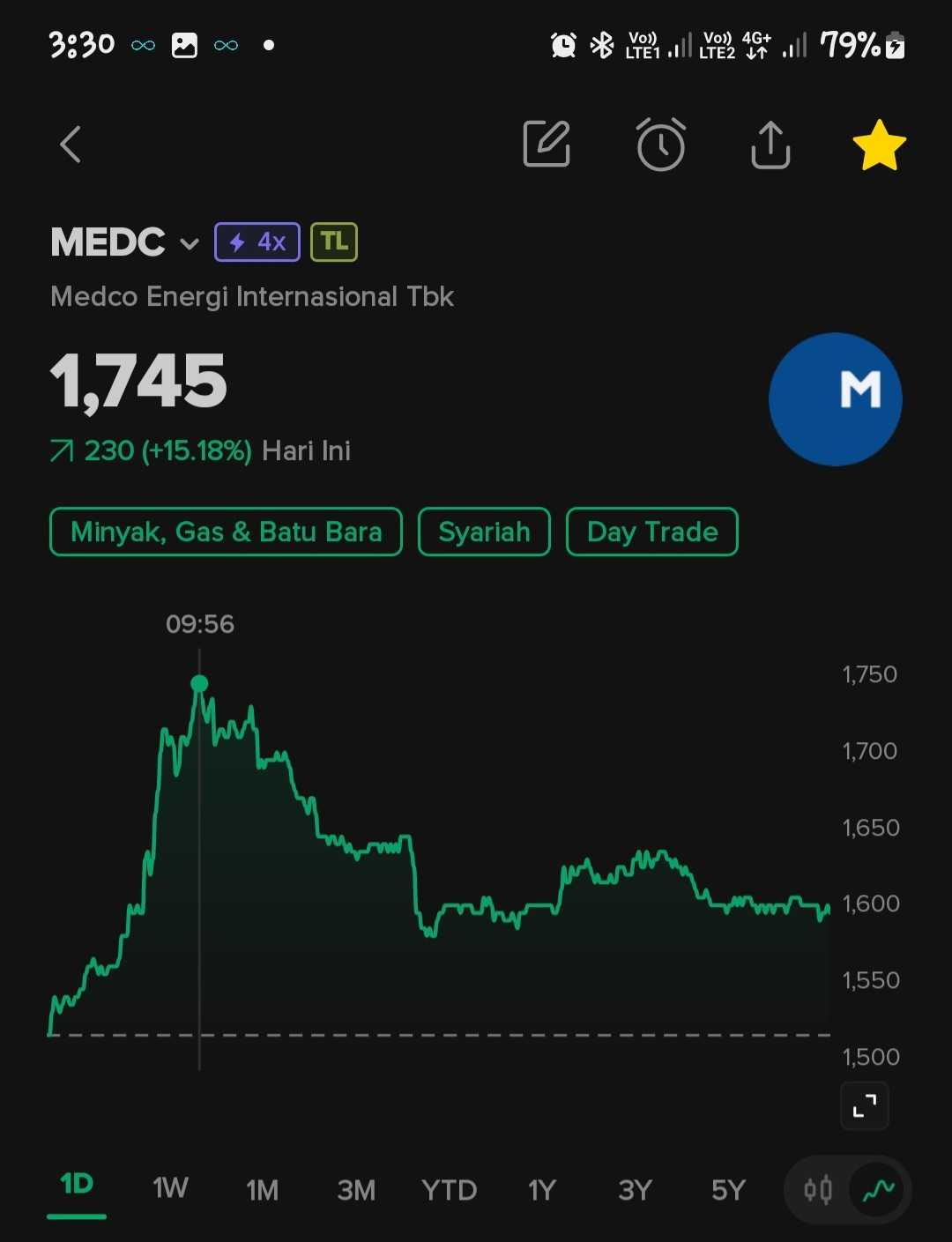Switch to candlestick chart view
This screenshot has width=952, height=1242.
coord(817,1191)
